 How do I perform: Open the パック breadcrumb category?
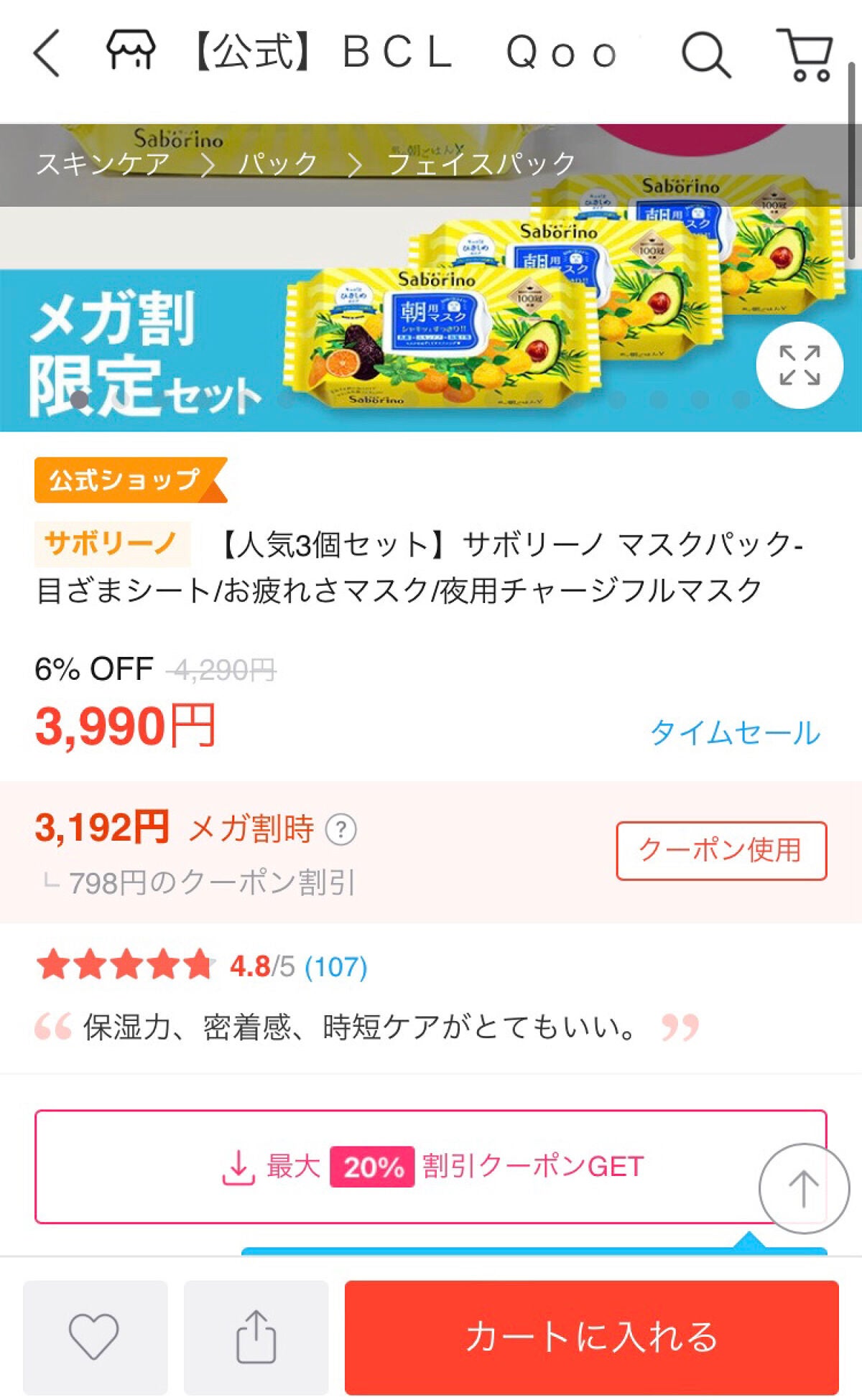click(x=277, y=162)
